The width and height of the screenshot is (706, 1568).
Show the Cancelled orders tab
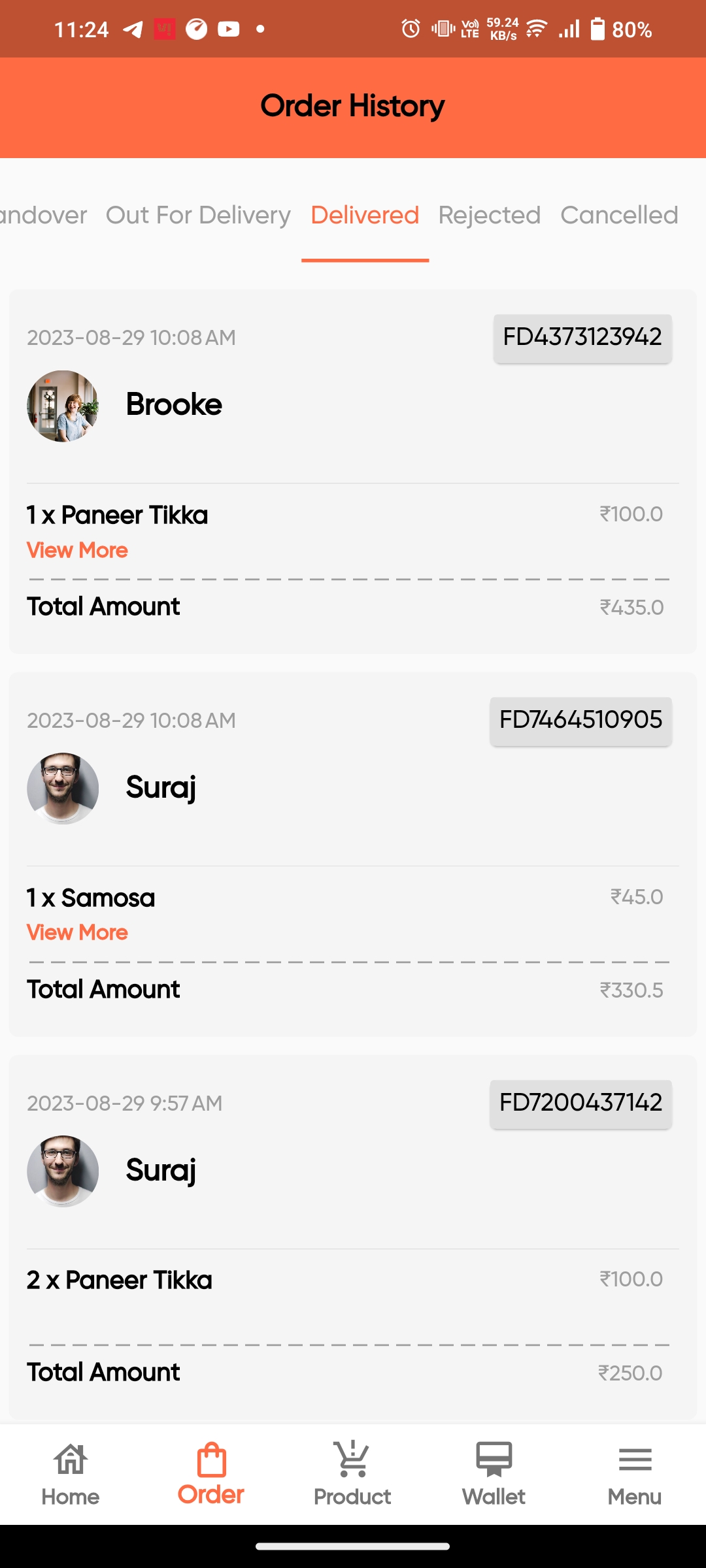pyautogui.click(x=619, y=215)
